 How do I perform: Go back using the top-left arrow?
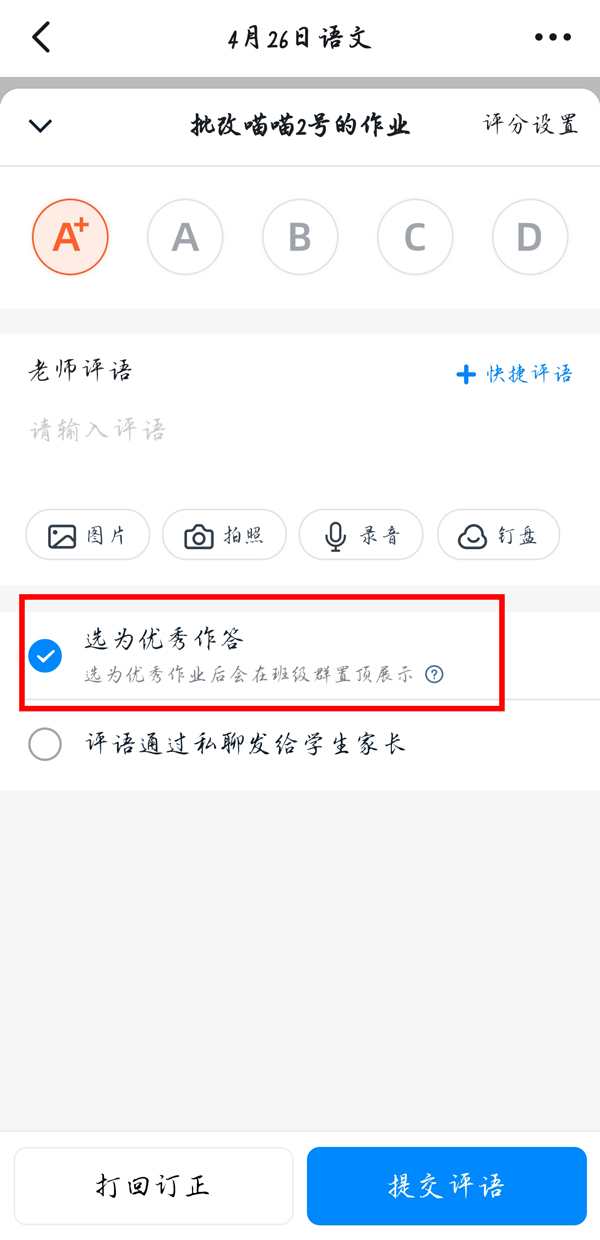click(41, 38)
